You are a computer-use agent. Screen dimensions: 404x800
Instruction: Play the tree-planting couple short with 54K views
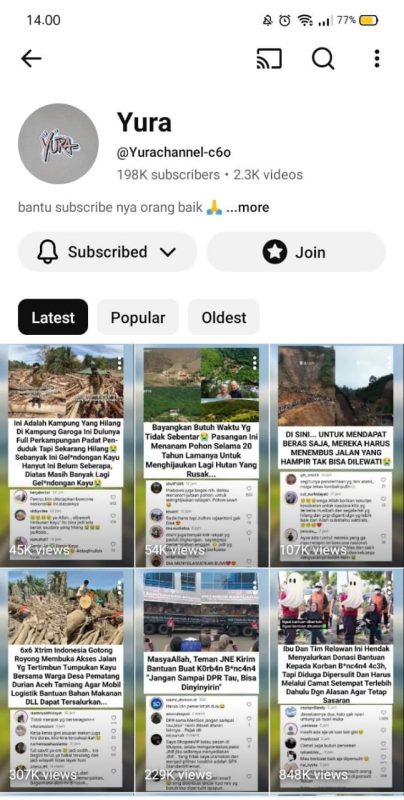point(202,455)
